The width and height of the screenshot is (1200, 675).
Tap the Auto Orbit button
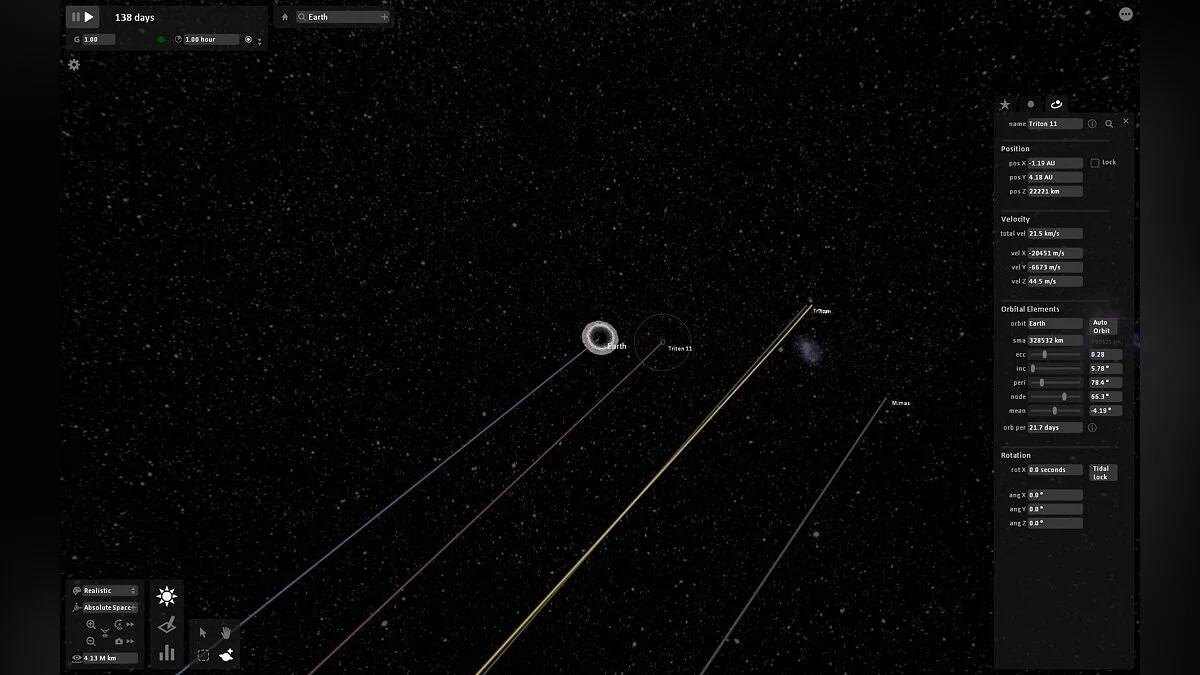(x=1101, y=327)
